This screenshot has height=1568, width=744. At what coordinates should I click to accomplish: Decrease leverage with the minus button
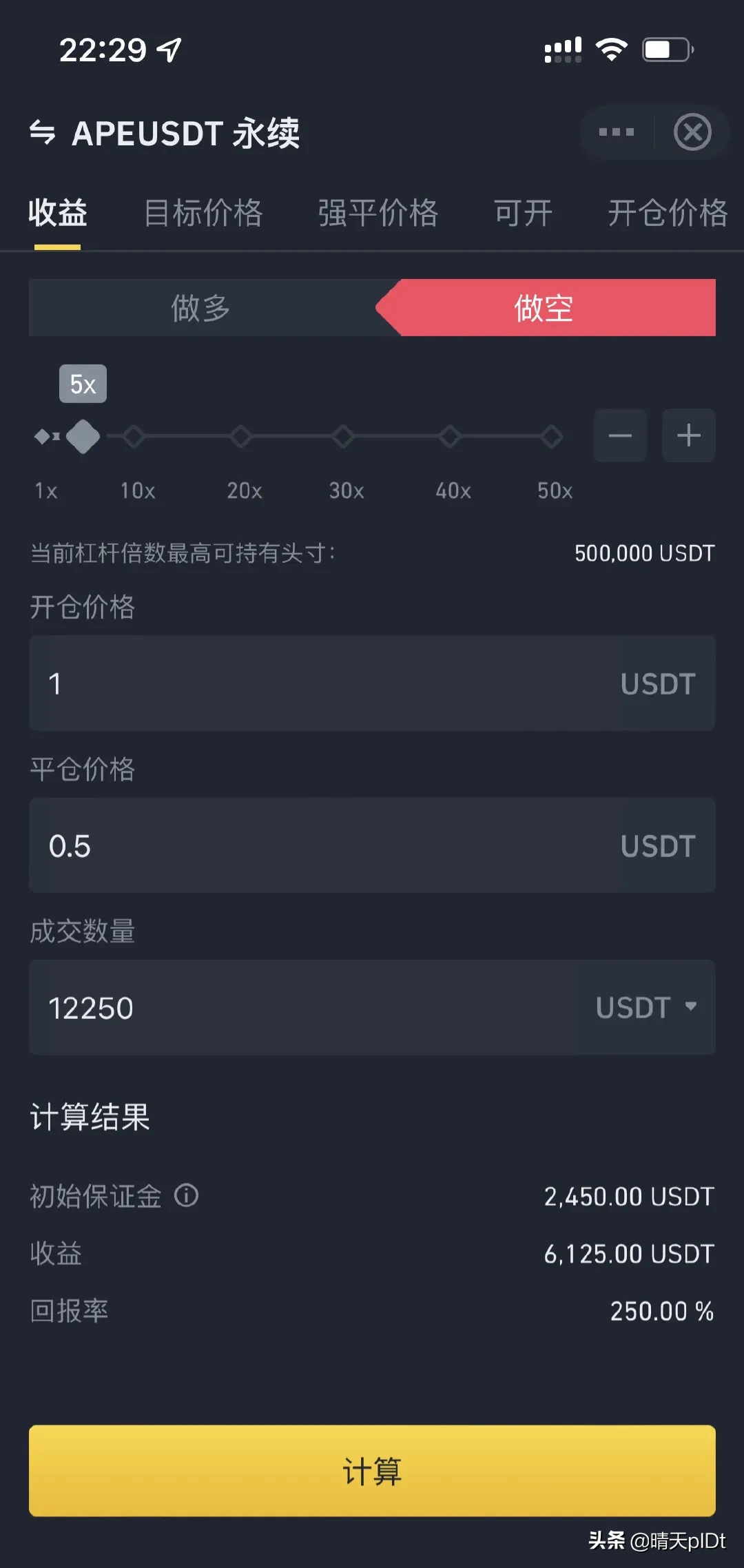[620, 435]
